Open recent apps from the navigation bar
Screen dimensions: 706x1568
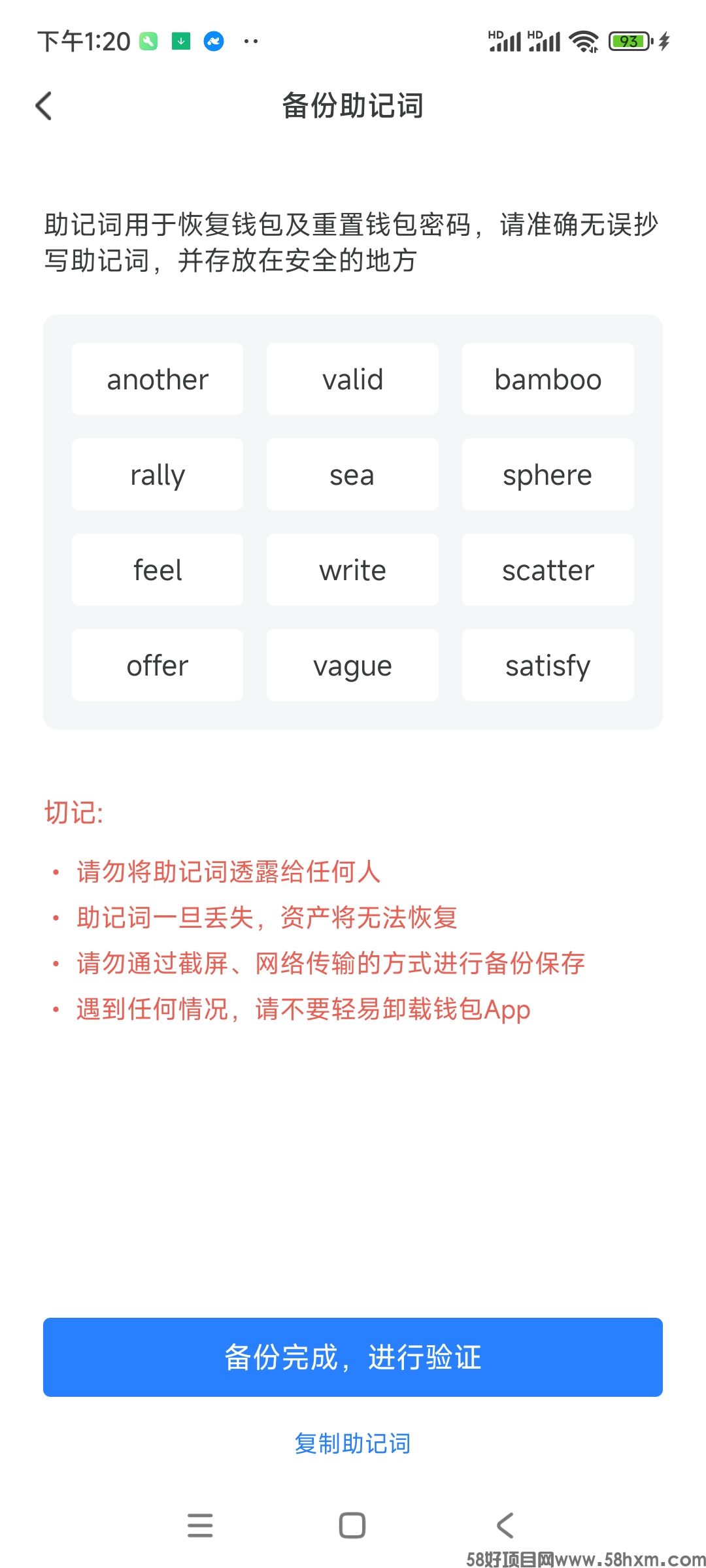[200, 1526]
